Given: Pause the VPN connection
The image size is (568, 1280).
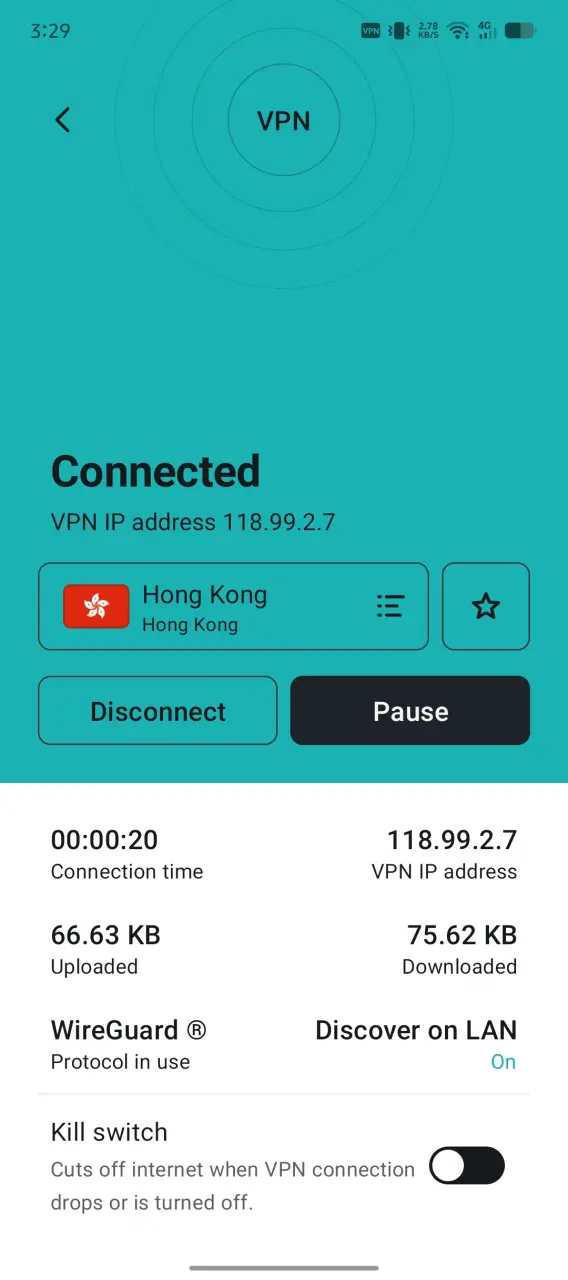Looking at the screenshot, I should coord(410,711).
